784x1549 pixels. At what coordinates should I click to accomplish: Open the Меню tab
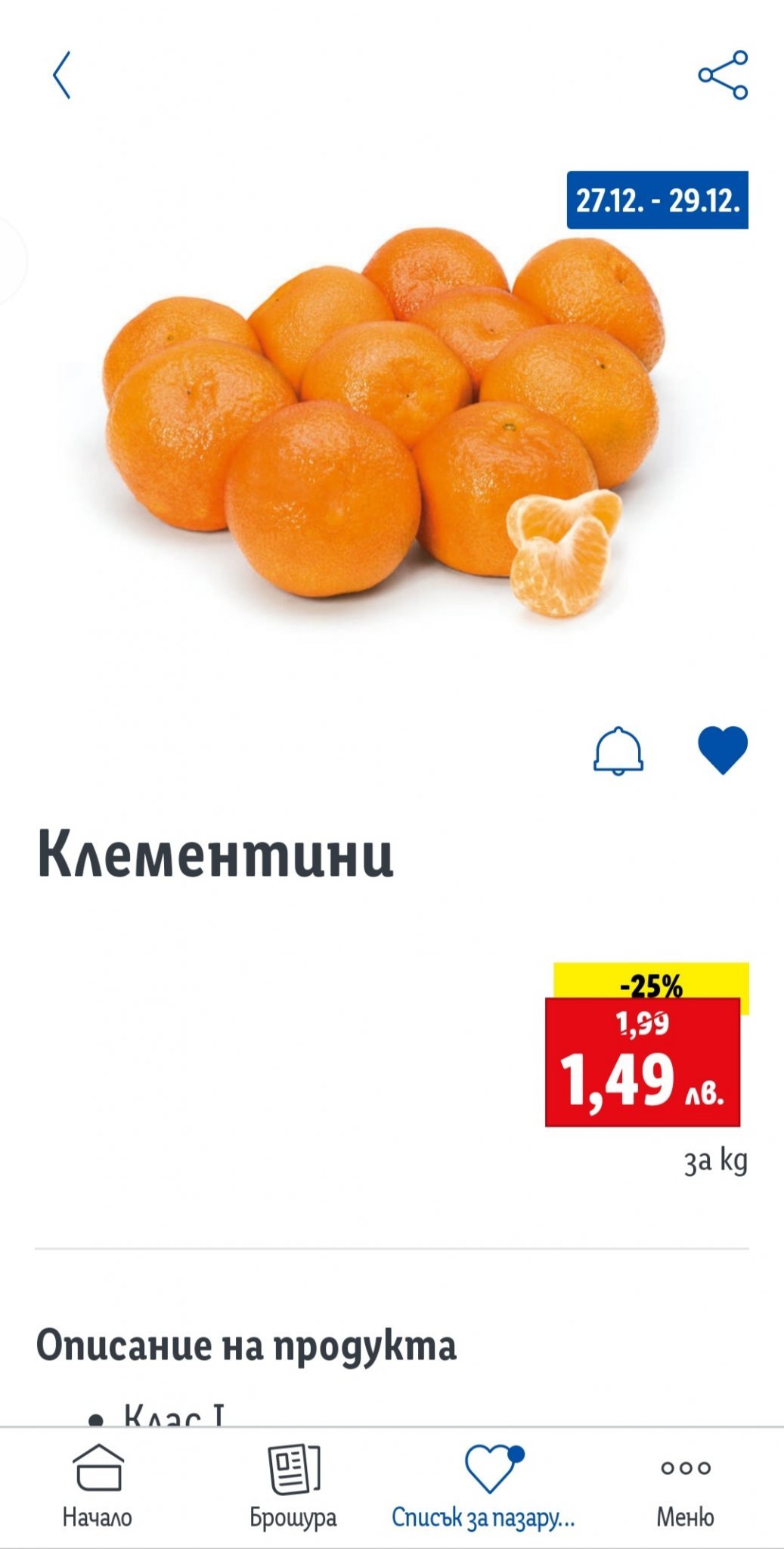pyautogui.click(x=685, y=1485)
